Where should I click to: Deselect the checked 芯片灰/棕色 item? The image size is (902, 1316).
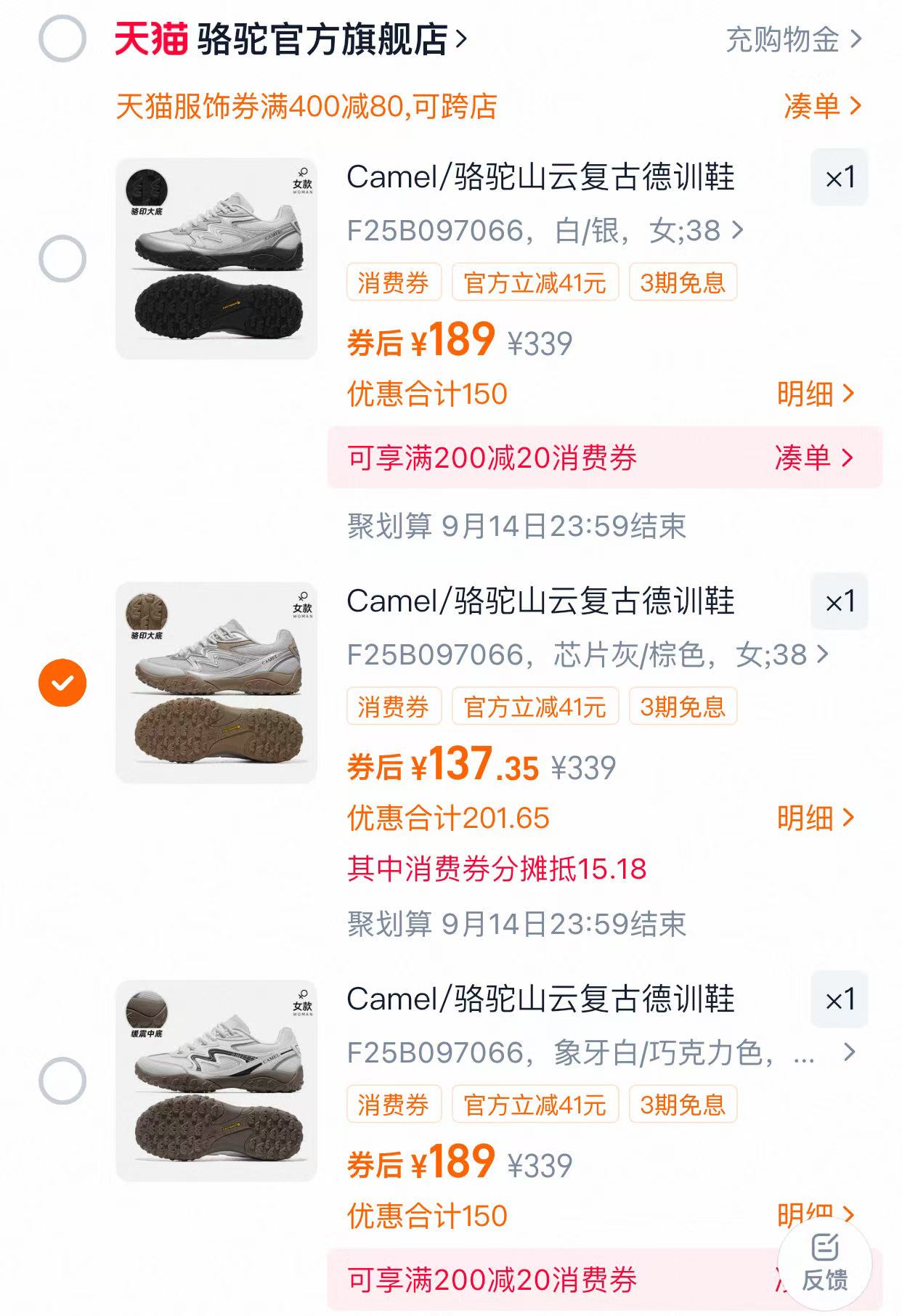64,681
